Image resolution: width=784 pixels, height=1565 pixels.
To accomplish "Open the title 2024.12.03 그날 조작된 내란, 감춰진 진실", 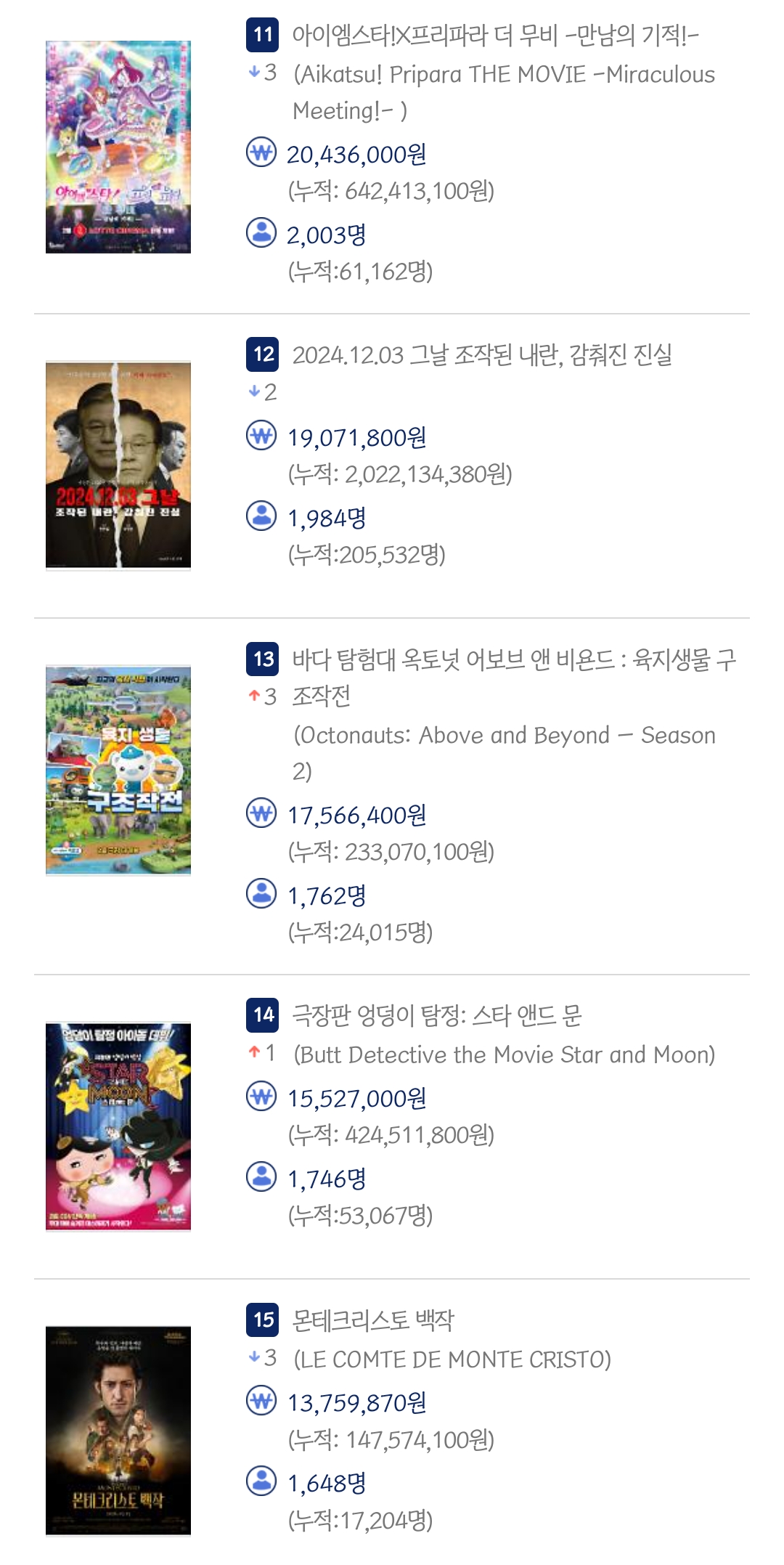I will point(482,355).
